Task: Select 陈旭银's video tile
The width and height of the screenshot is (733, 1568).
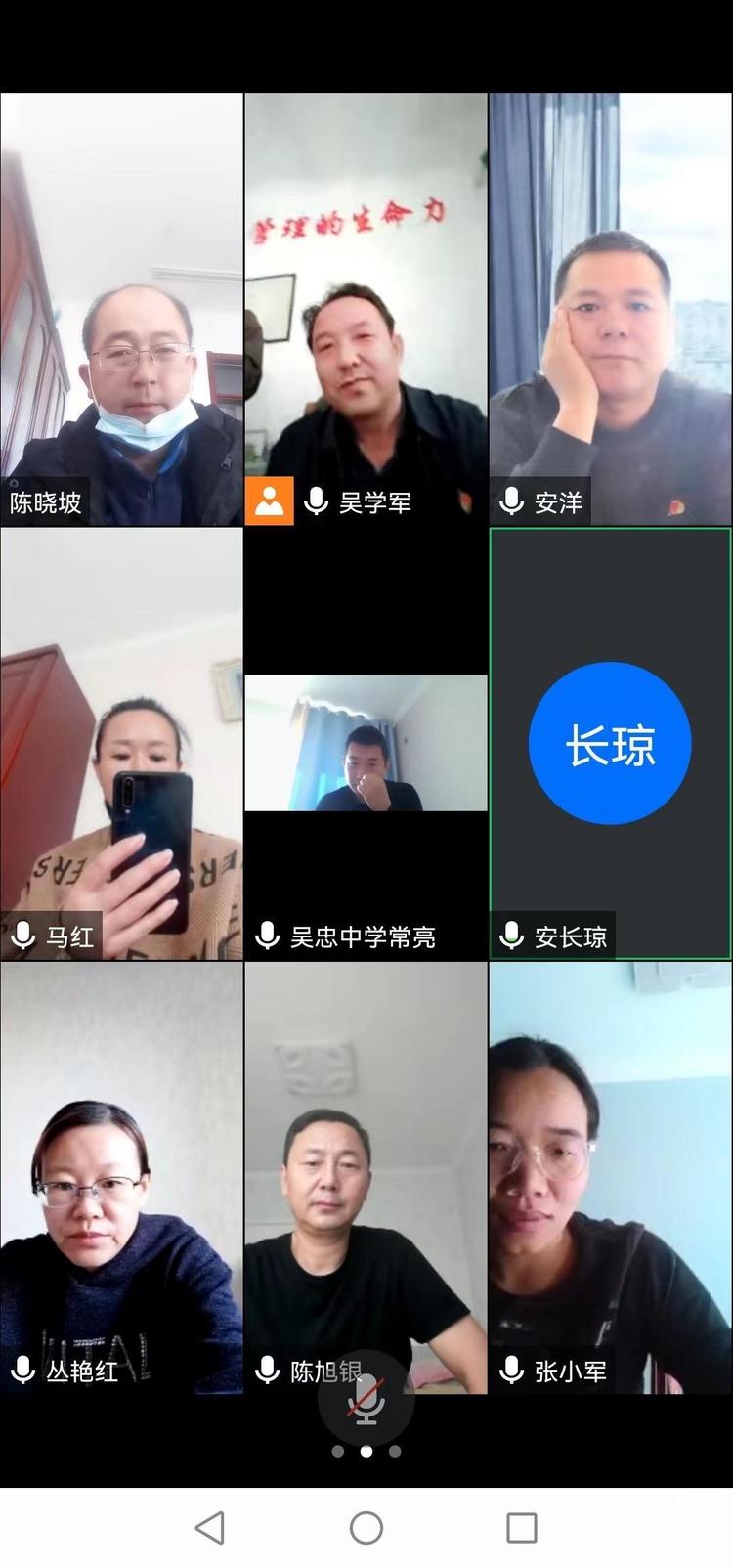Action: [x=366, y=1177]
